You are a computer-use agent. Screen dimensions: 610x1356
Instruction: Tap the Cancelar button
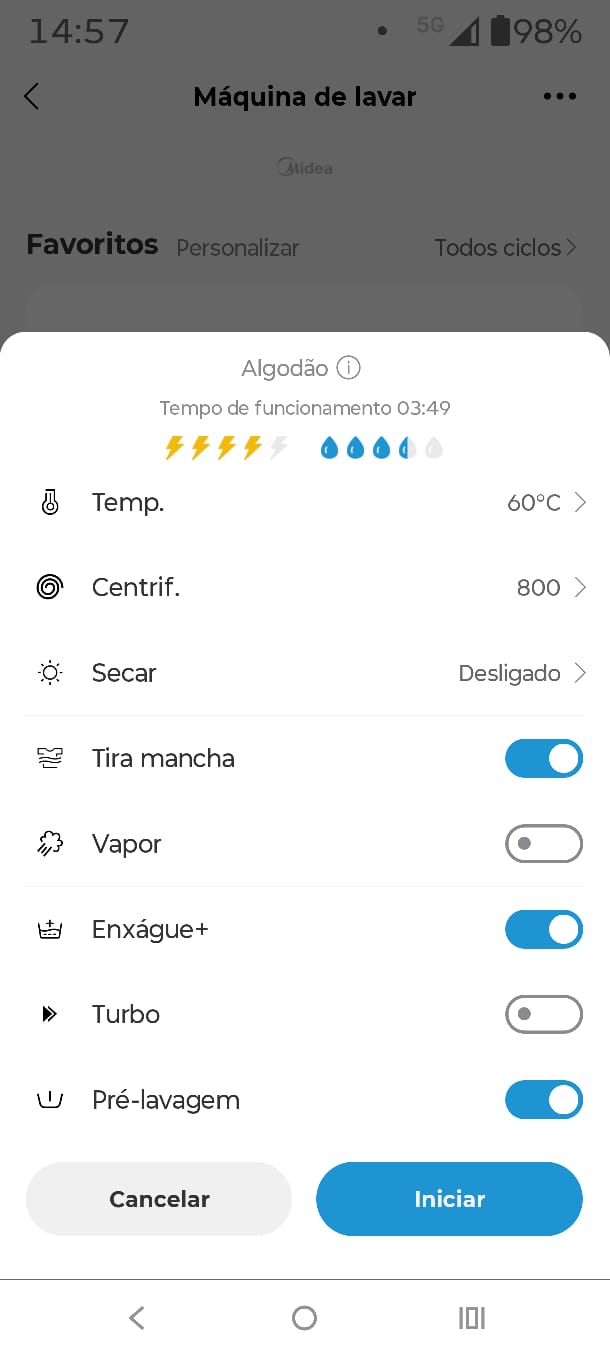coord(159,1199)
